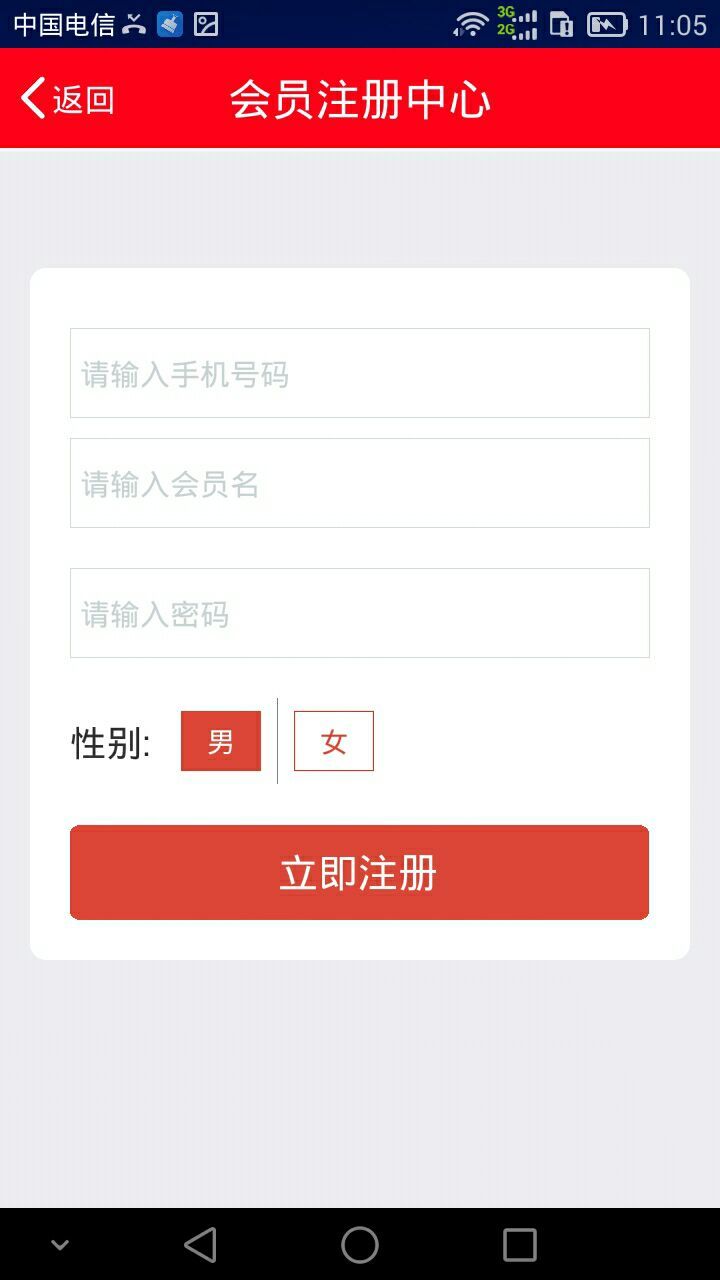Select the password field 请输入密码
This screenshot has height=1280, width=720.
360,613
